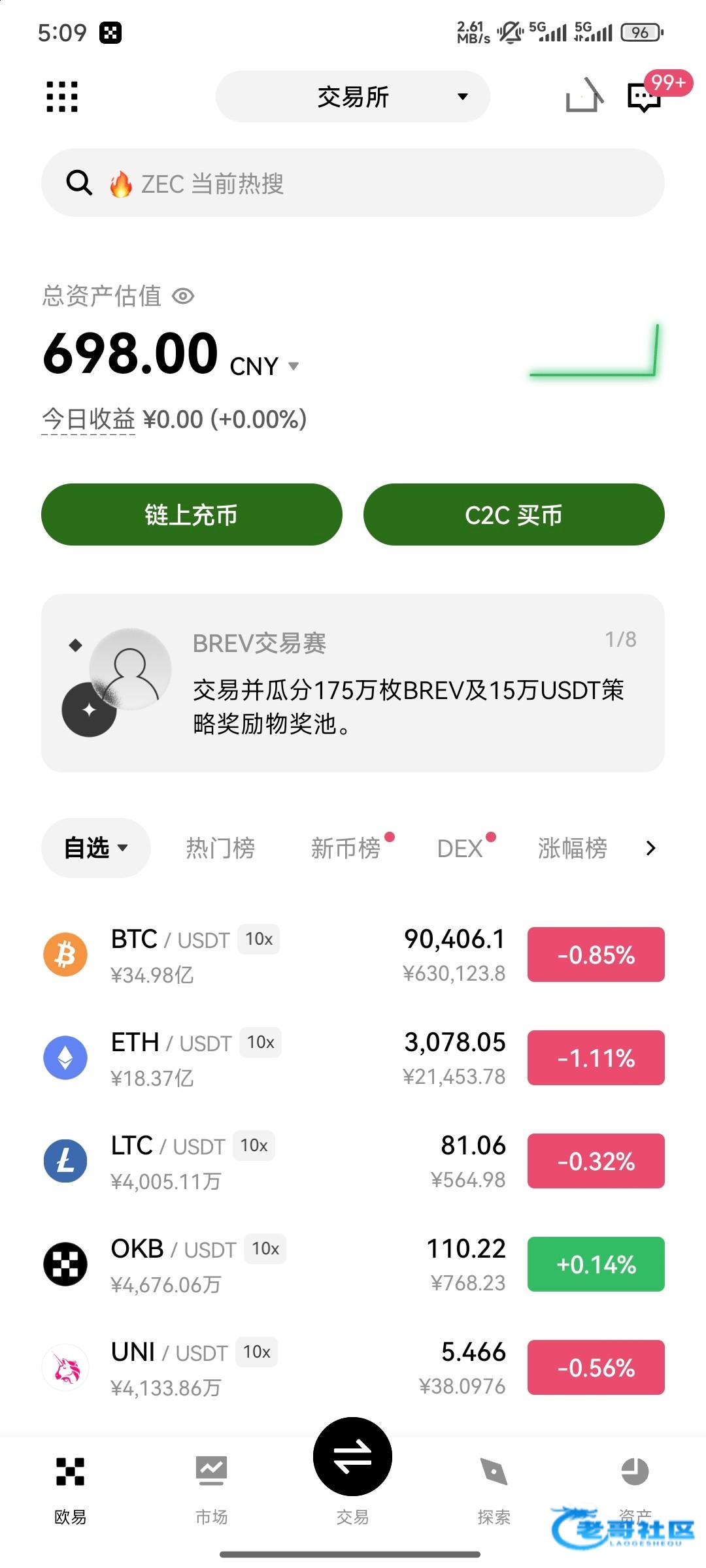Open the central 交易 button

click(x=353, y=1458)
